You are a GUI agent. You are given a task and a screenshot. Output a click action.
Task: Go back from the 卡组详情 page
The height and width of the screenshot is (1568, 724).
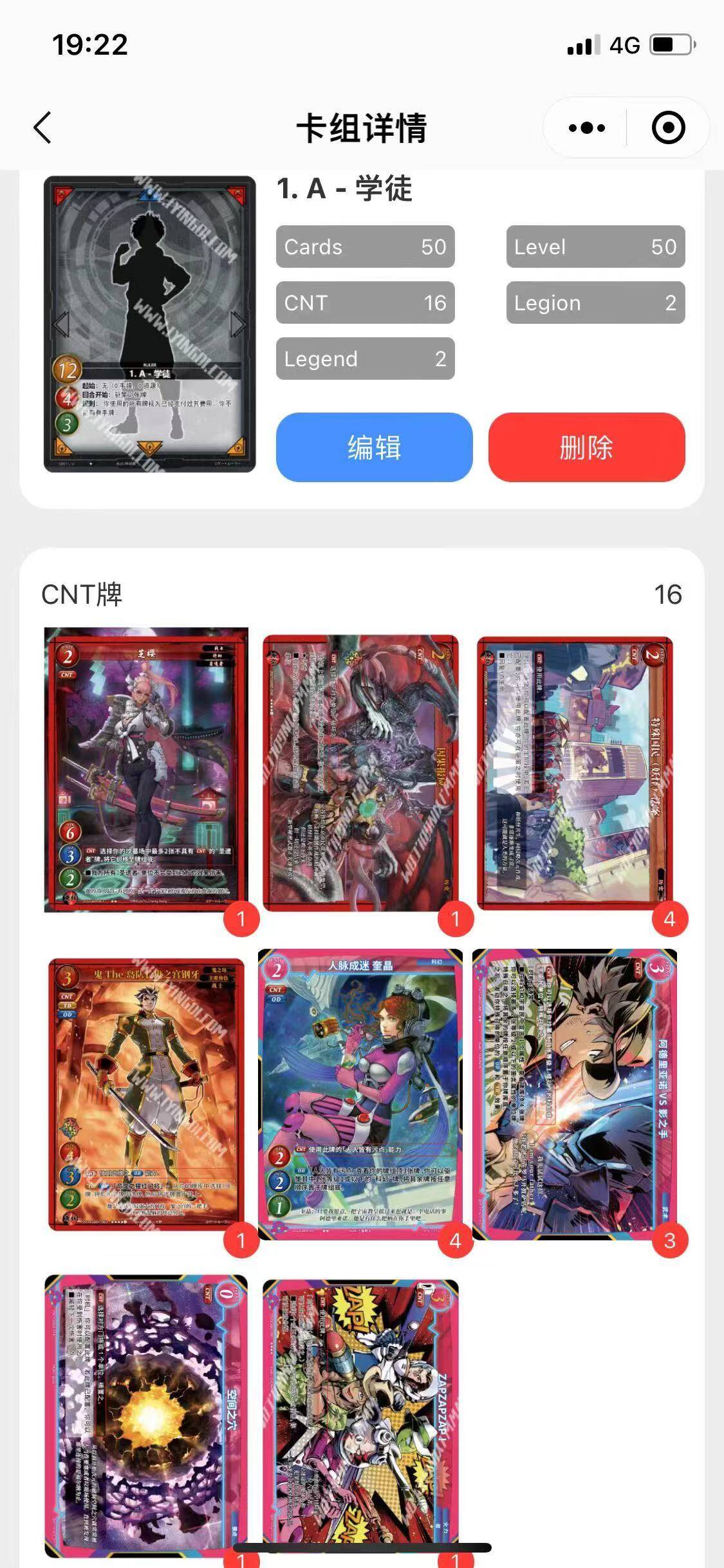[x=42, y=127]
